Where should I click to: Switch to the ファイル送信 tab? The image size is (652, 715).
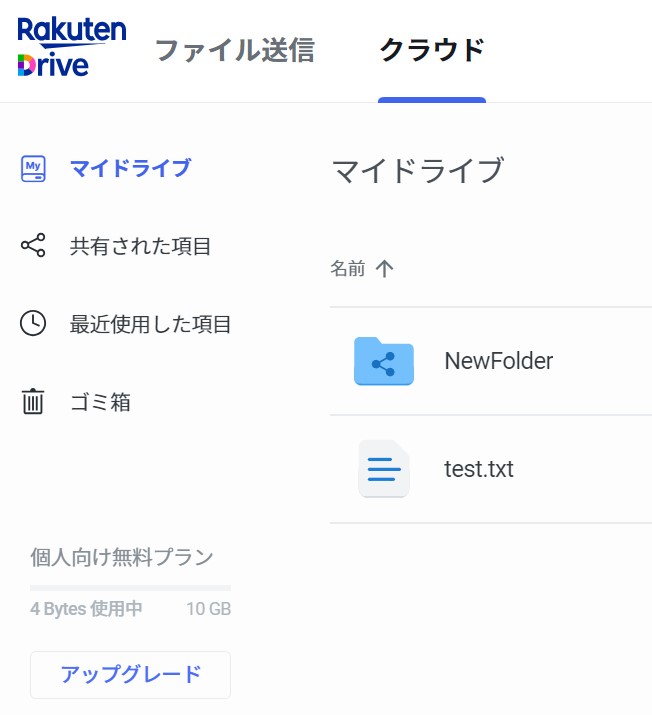(x=234, y=50)
